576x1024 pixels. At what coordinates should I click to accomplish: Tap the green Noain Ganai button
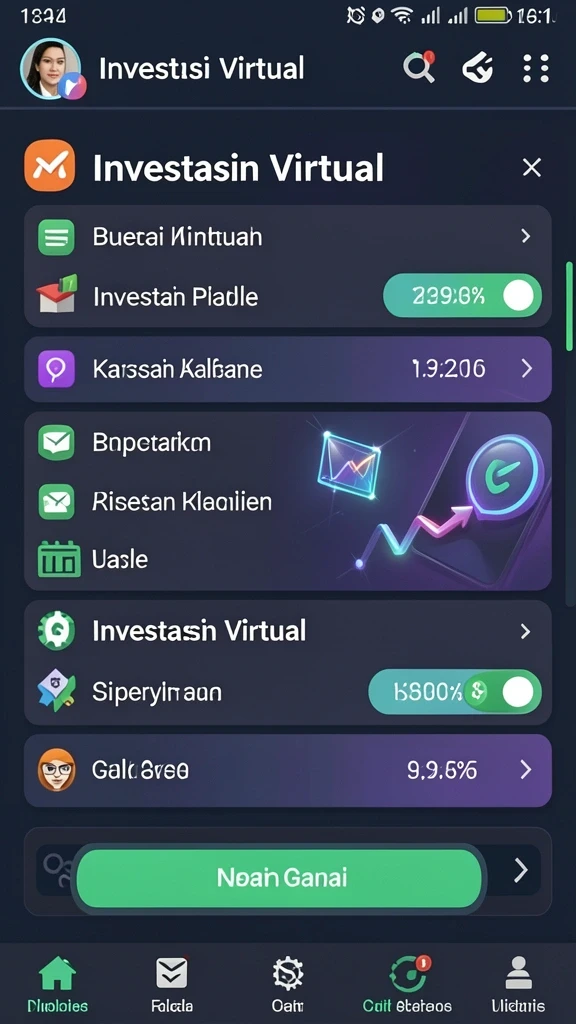coord(280,878)
